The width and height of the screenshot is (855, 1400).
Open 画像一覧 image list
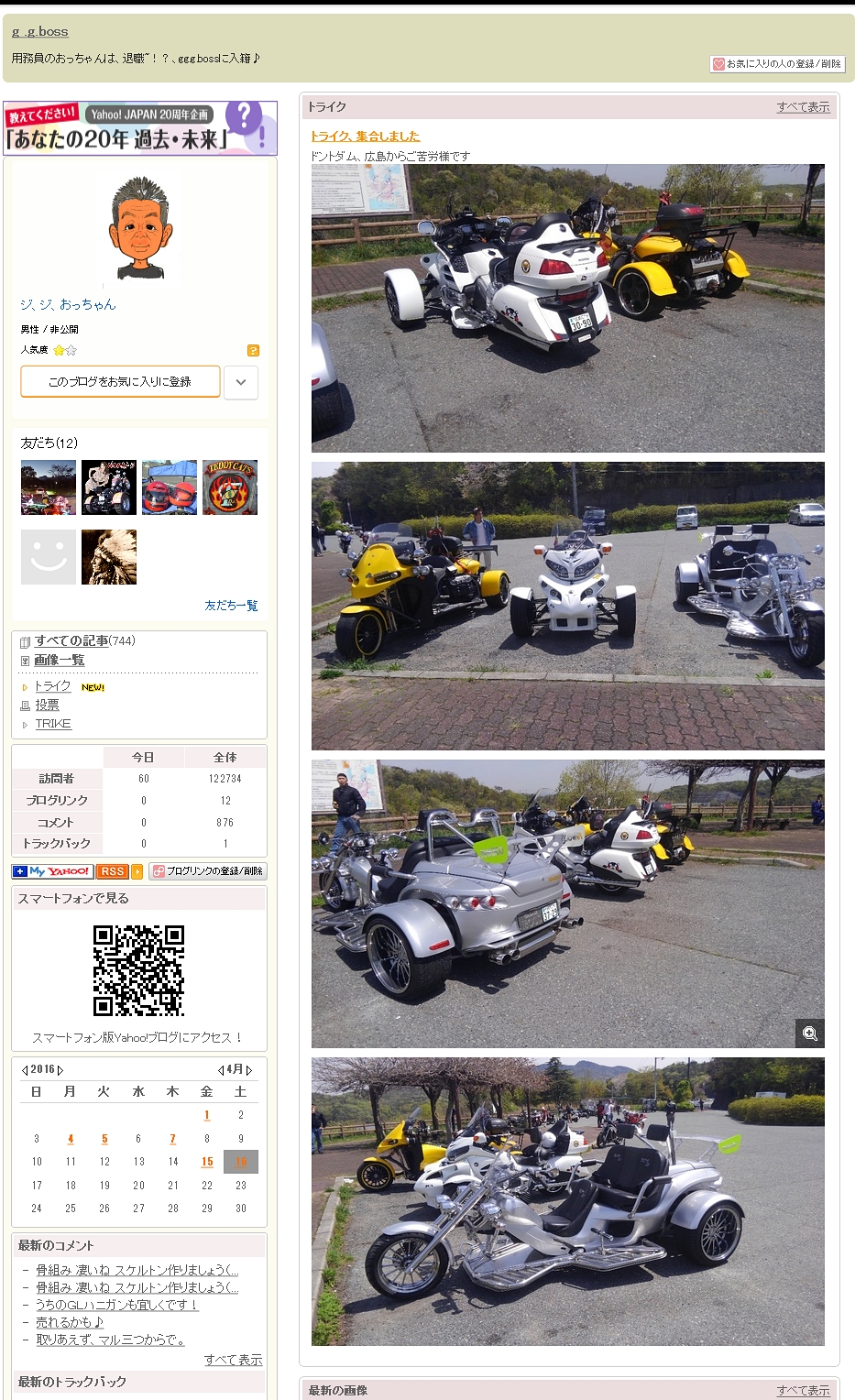[60, 660]
